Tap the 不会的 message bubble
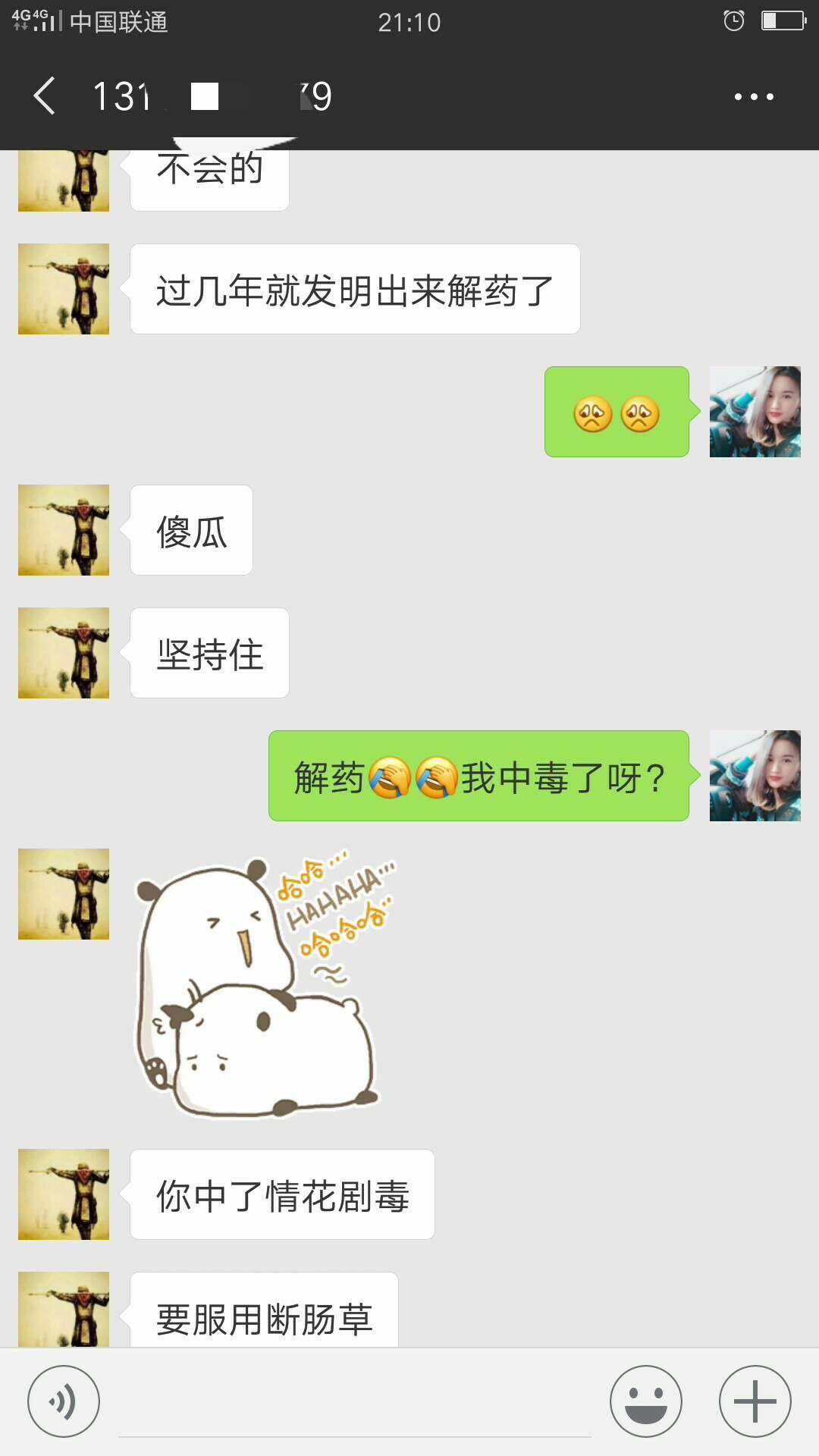This screenshot has width=819, height=1456. point(209,171)
